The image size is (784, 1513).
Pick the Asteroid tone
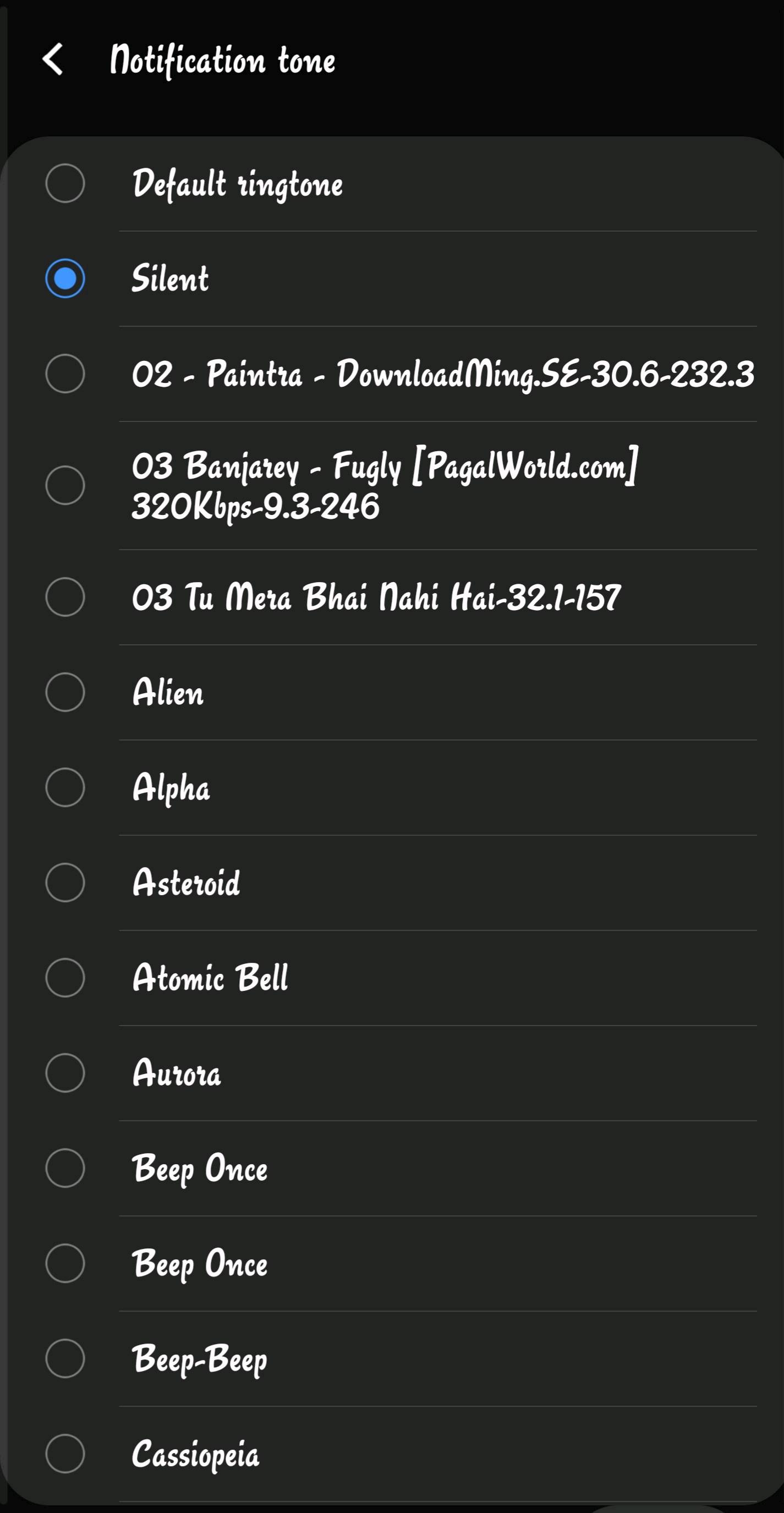pyautogui.click(x=392, y=883)
